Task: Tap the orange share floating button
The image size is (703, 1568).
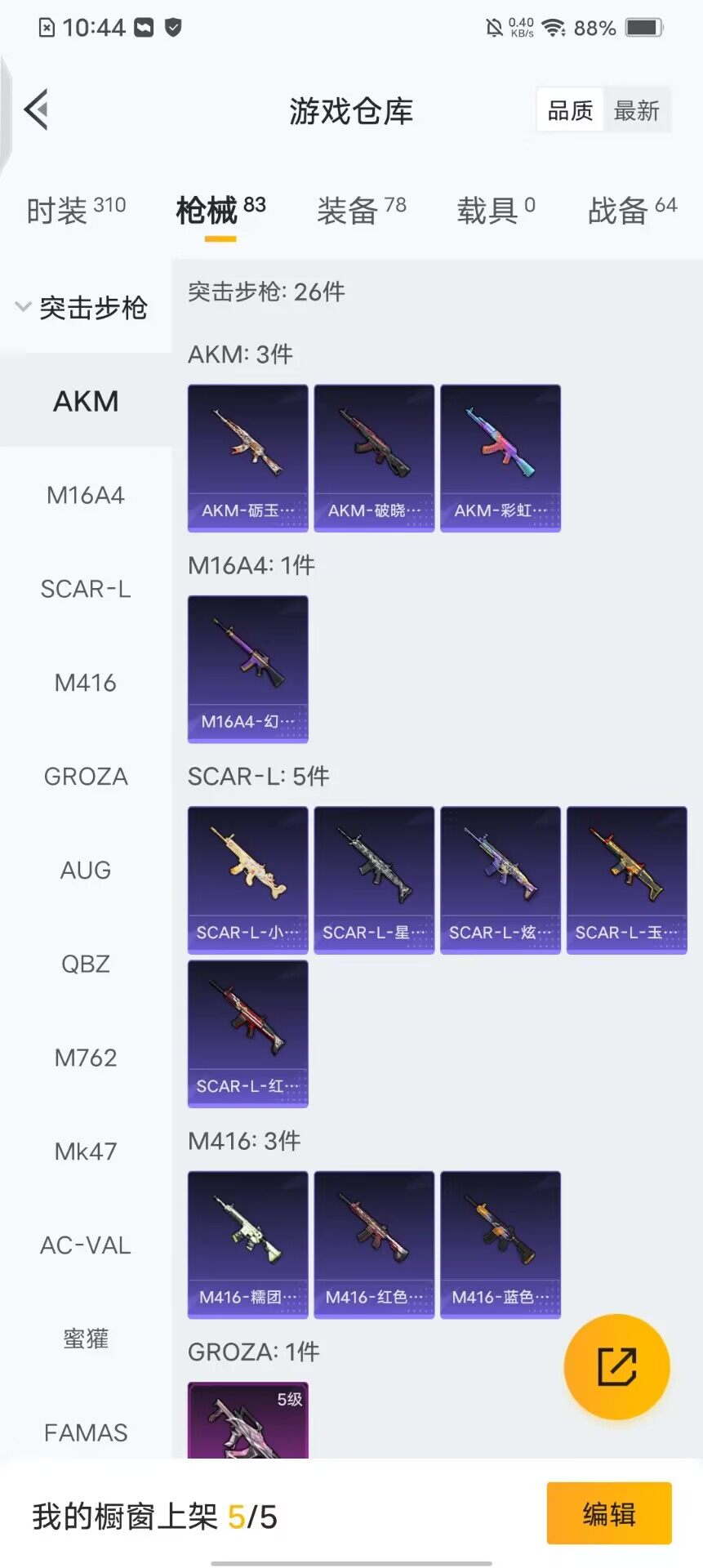Action: pos(616,1366)
